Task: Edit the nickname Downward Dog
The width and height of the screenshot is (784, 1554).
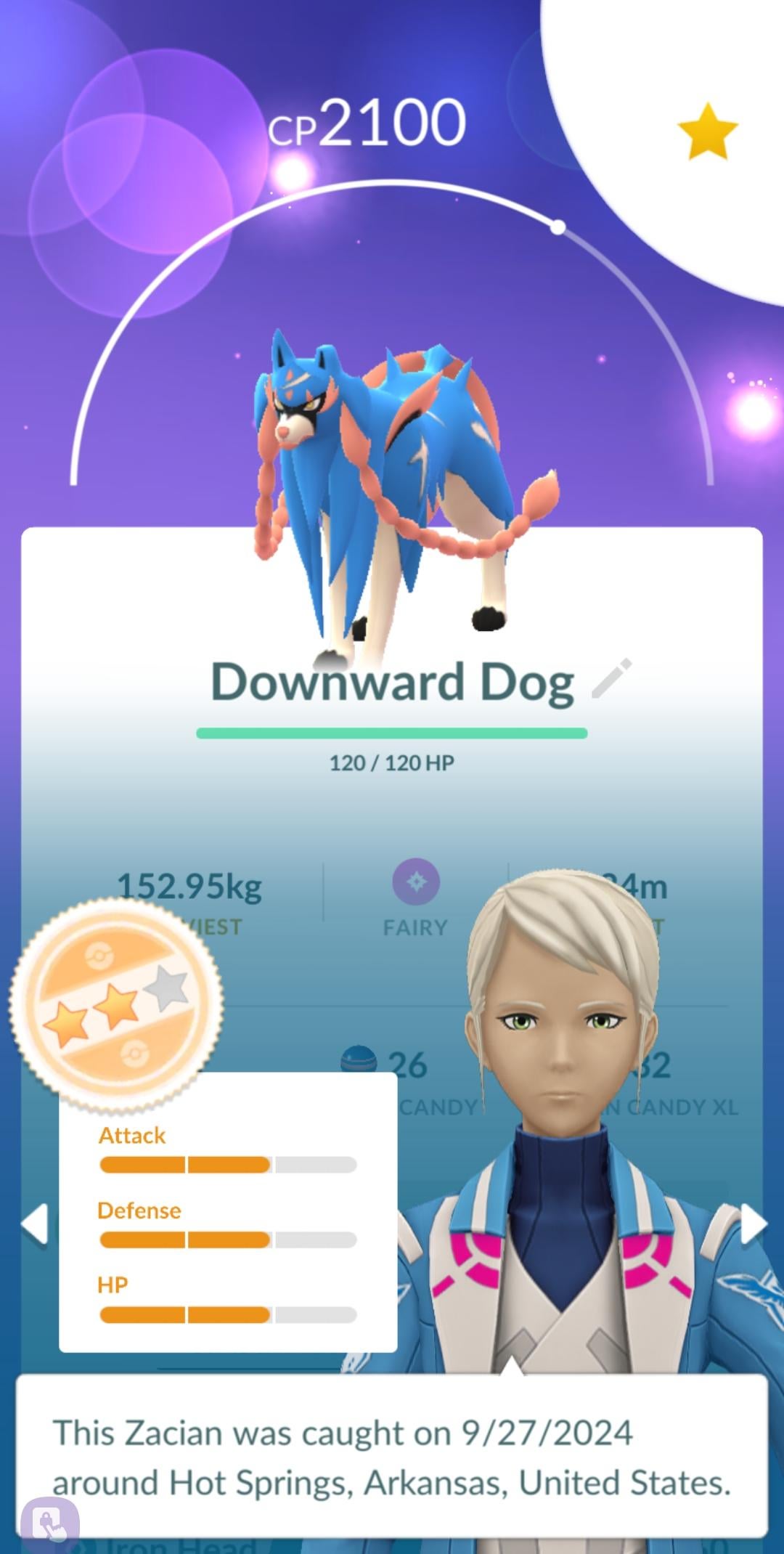Action: (x=612, y=679)
